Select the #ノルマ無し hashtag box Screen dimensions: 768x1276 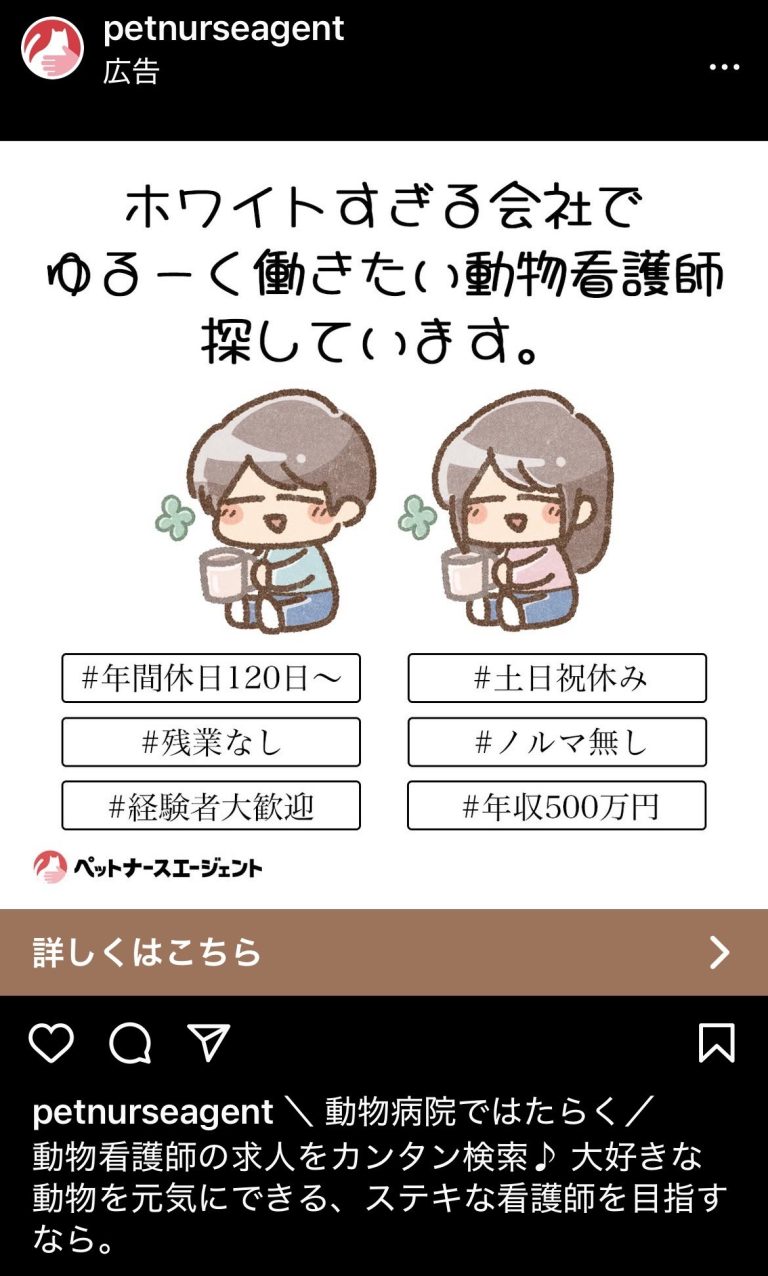556,742
